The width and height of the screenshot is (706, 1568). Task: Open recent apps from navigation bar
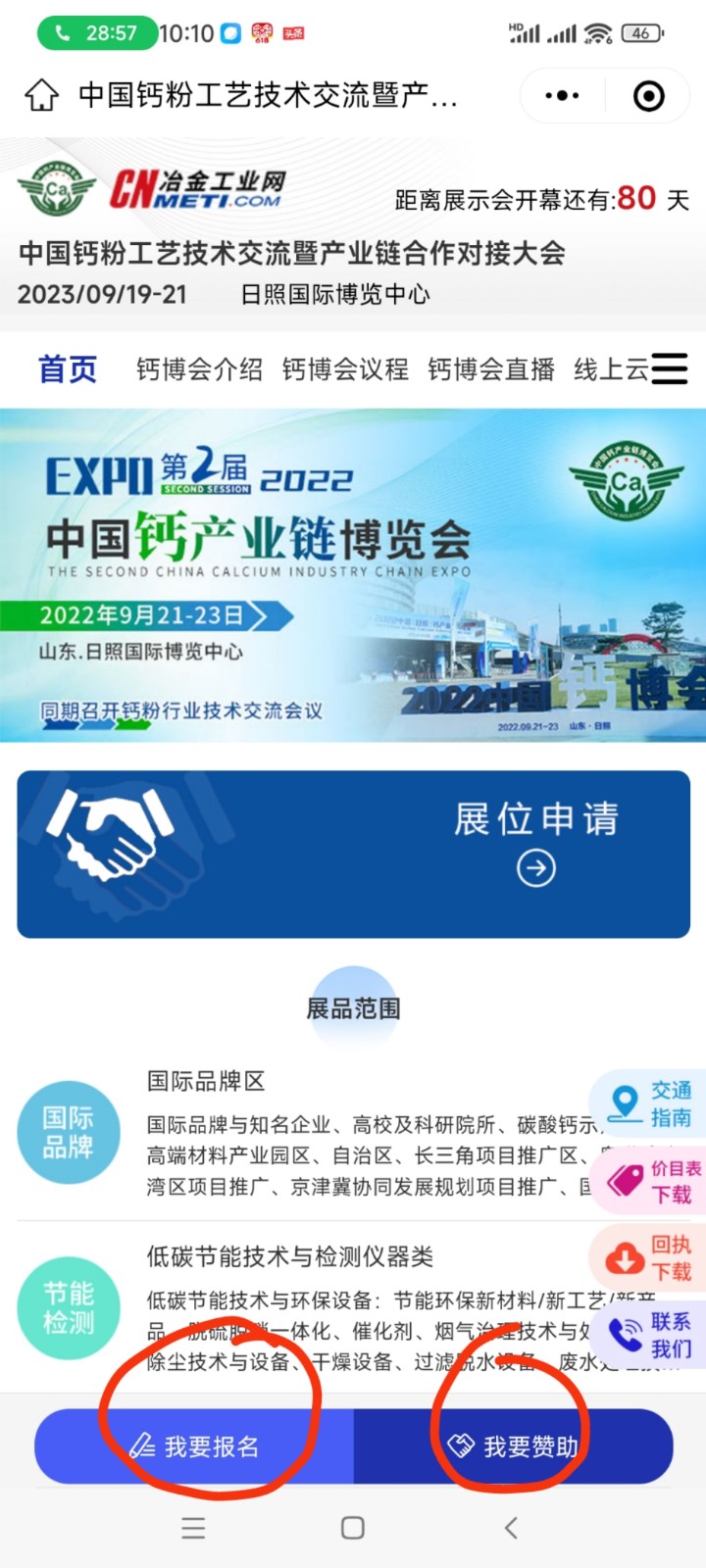(x=194, y=1528)
